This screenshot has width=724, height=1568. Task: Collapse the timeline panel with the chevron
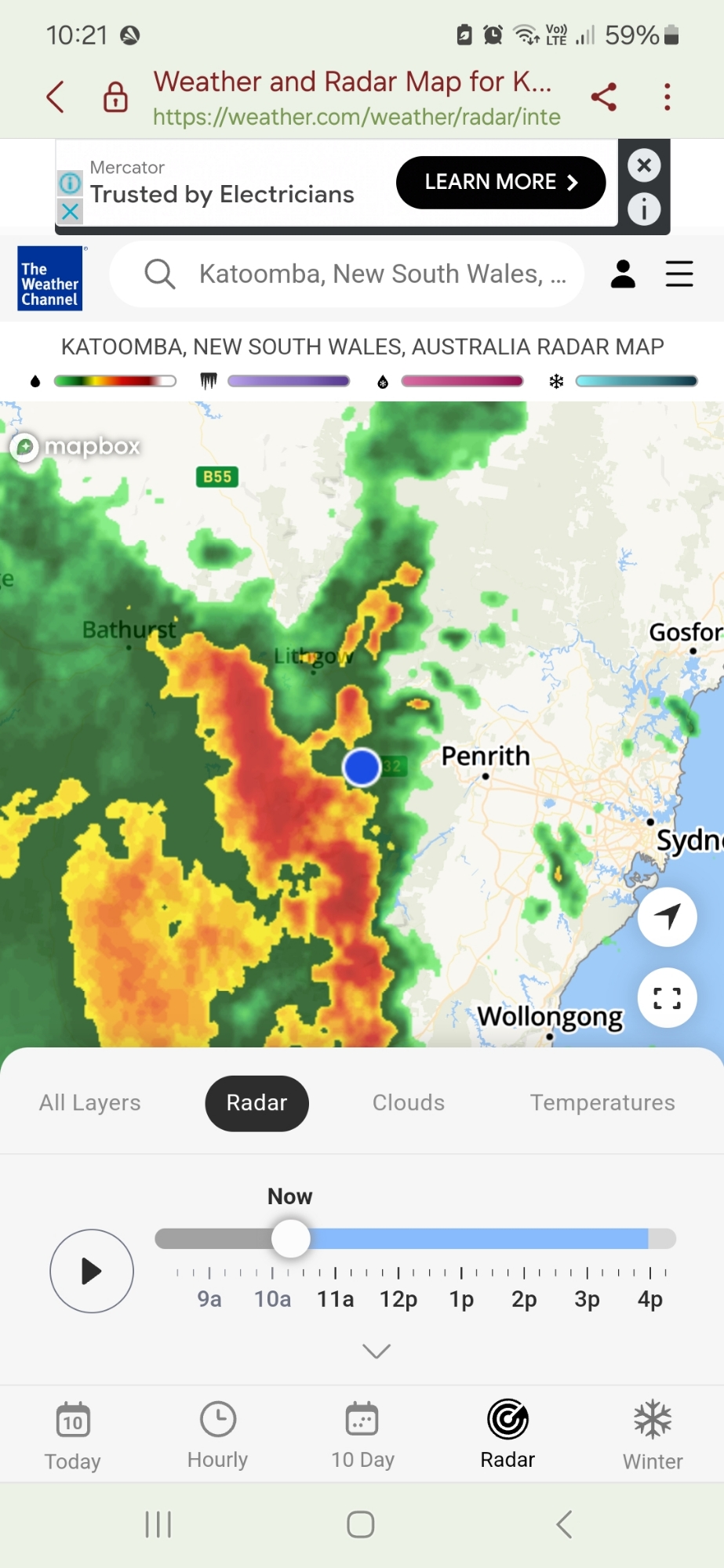pos(377,1351)
